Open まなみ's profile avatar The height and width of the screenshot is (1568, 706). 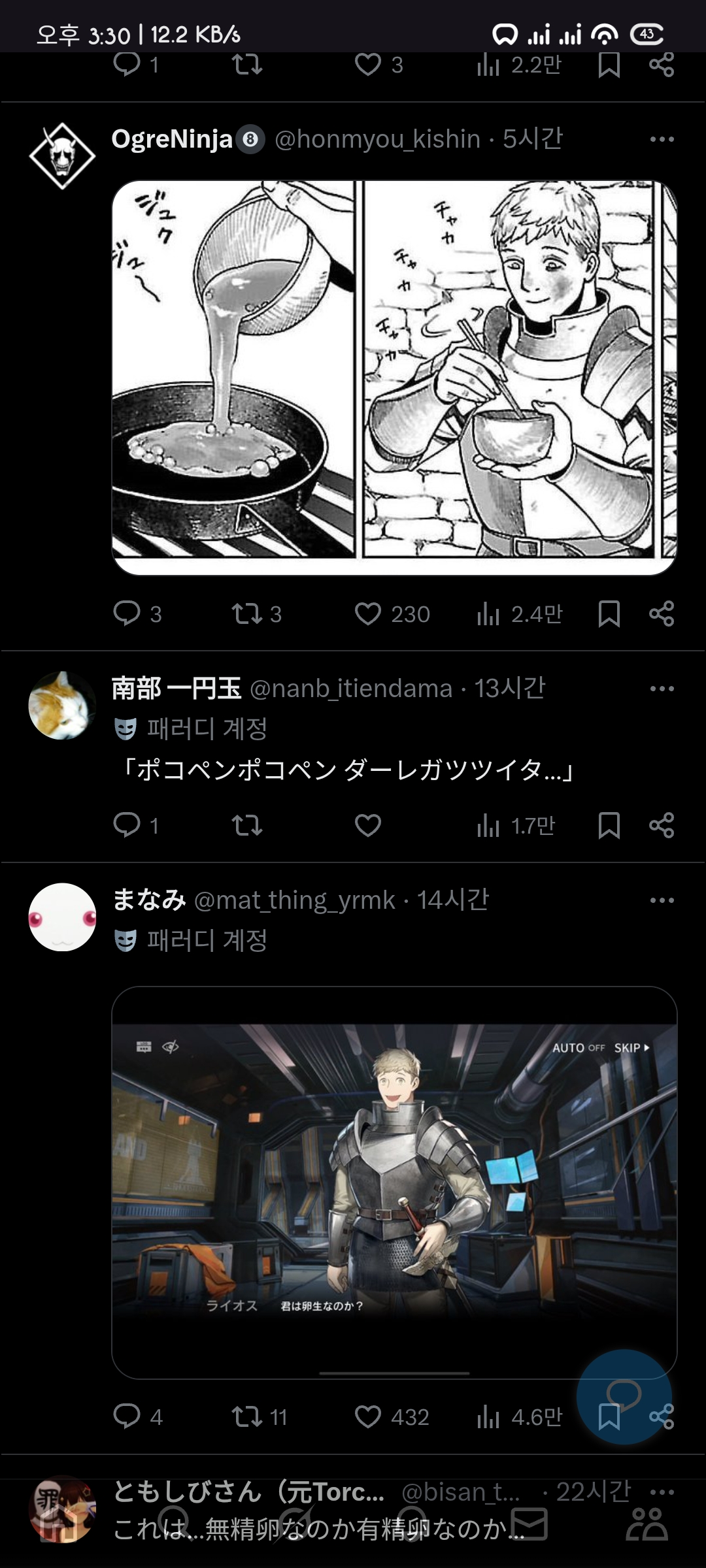pos(62,917)
